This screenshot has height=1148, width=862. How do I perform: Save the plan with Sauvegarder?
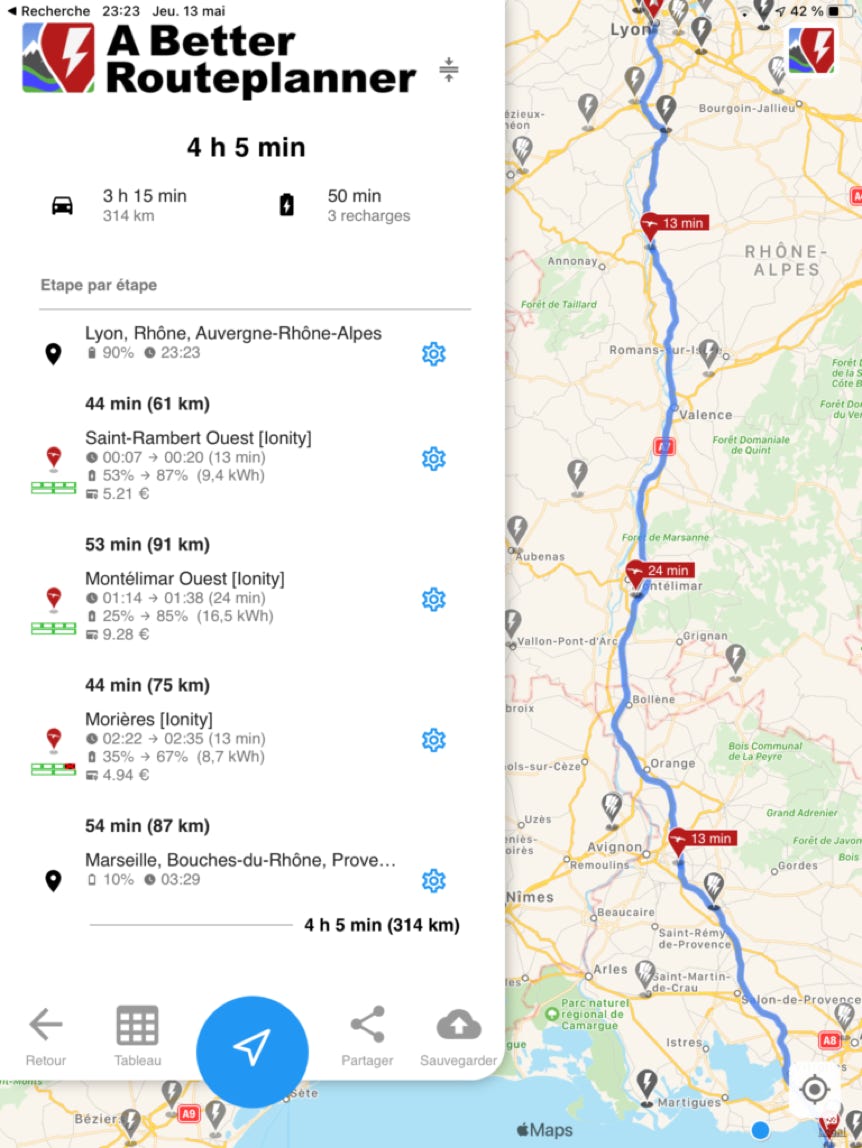pyautogui.click(x=458, y=1037)
